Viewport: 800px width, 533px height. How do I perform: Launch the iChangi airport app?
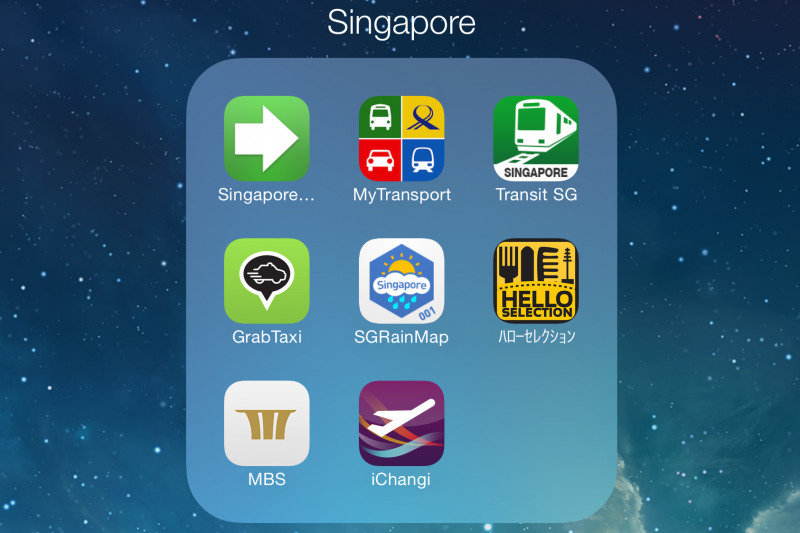[x=401, y=423]
